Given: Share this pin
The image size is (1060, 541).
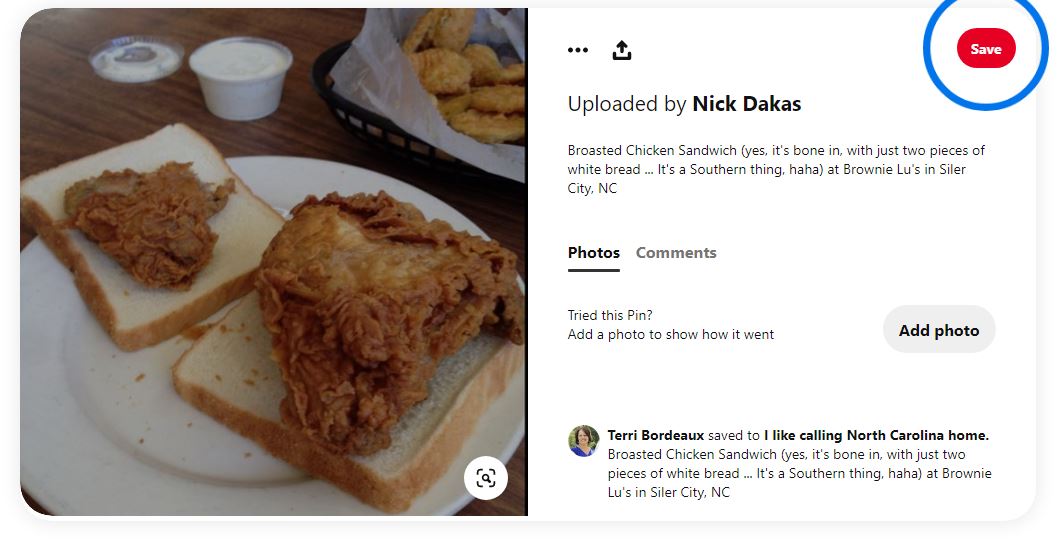Looking at the screenshot, I should click(622, 50).
